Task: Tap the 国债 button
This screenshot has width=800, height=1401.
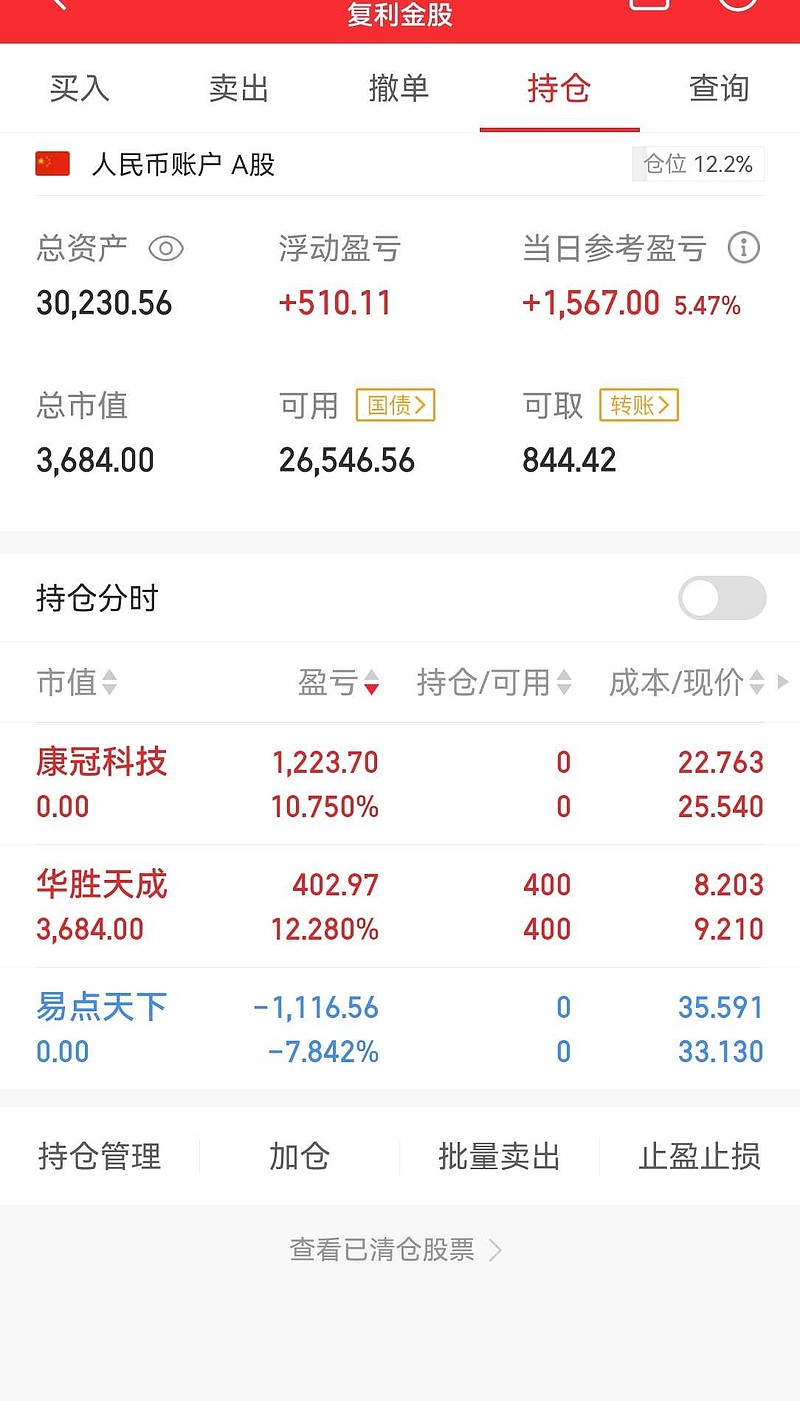Action: pos(396,405)
